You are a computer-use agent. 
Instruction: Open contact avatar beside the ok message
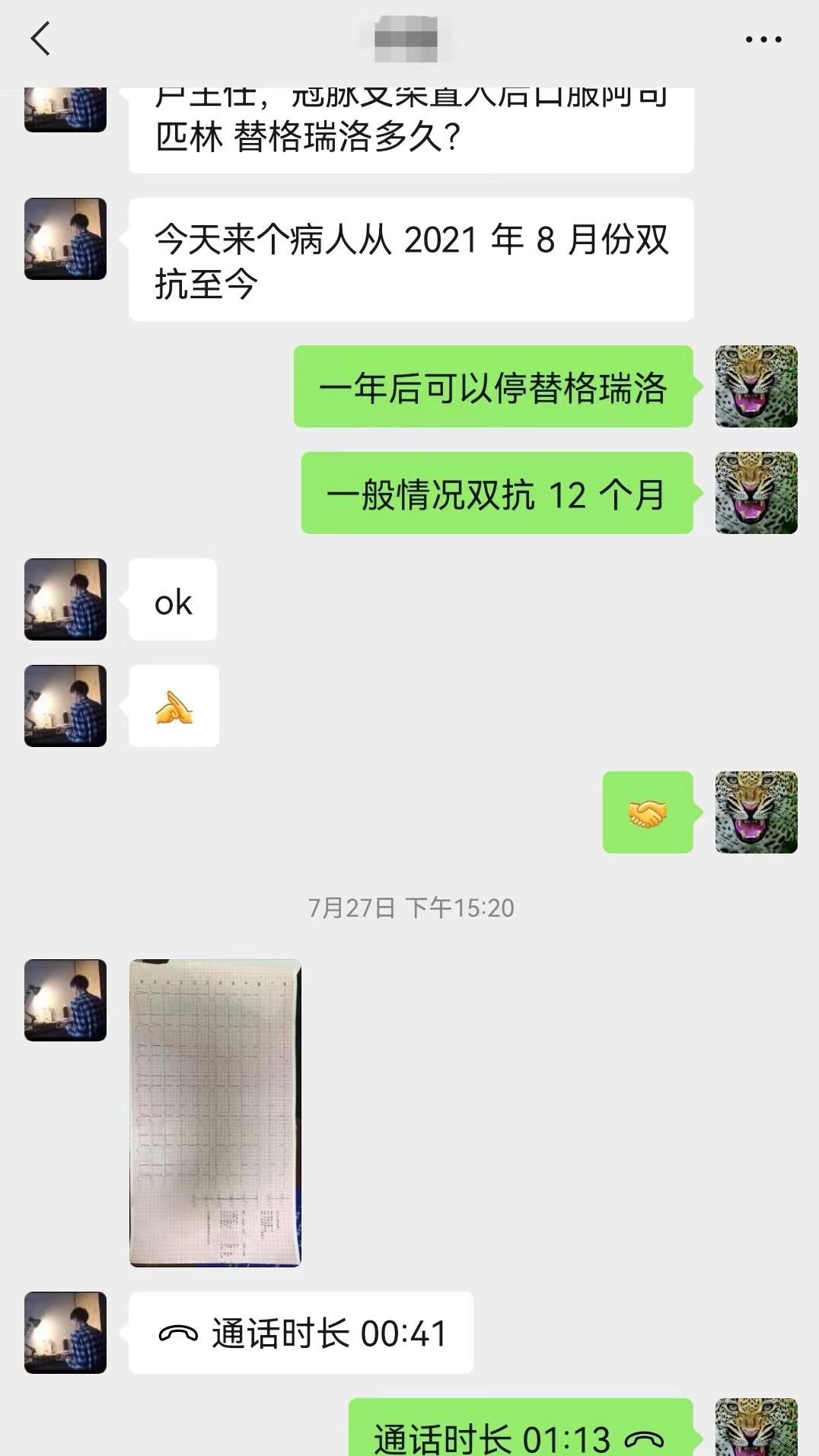pyautogui.click(x=65, y=599)
